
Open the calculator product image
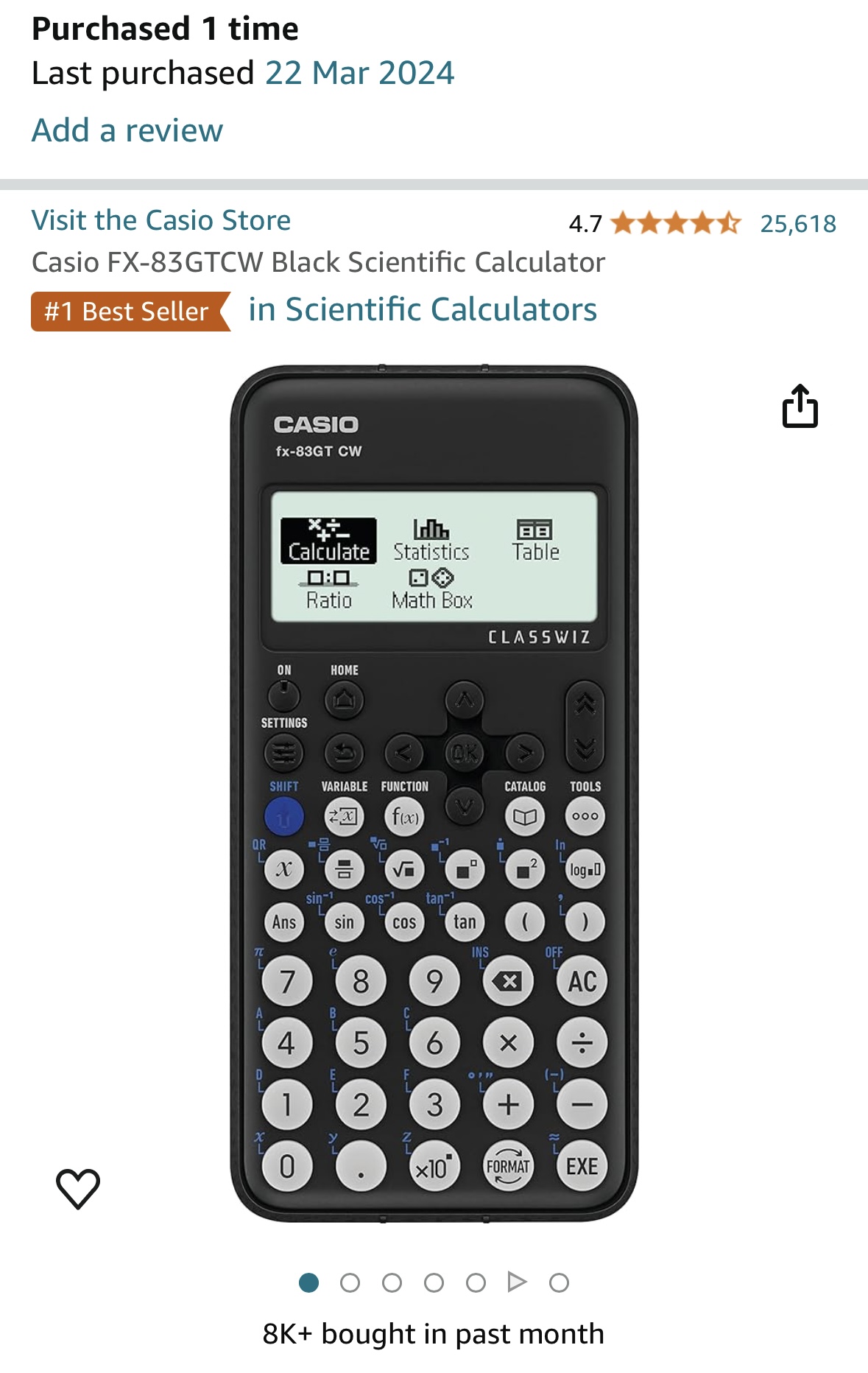[434, 793]
